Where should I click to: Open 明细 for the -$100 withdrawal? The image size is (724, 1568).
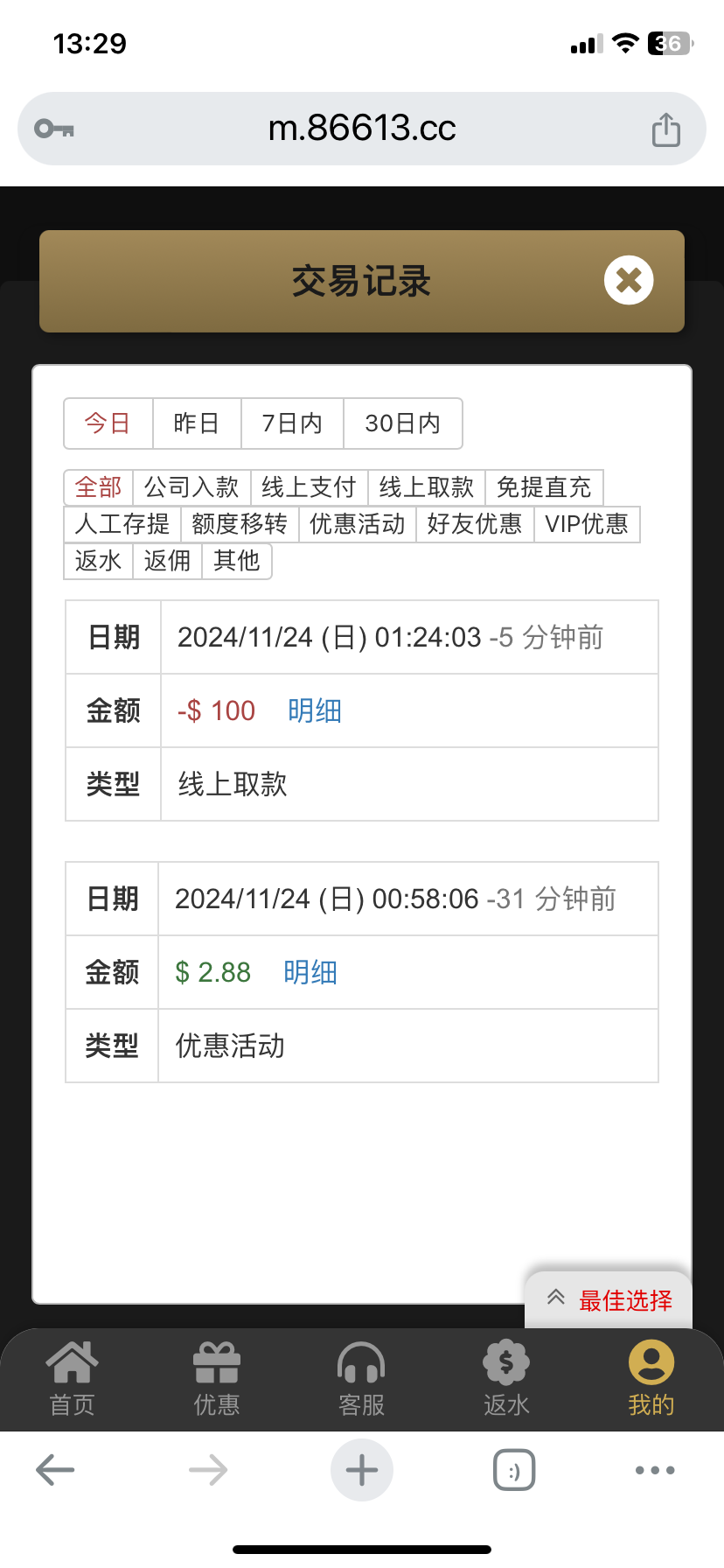314,710
